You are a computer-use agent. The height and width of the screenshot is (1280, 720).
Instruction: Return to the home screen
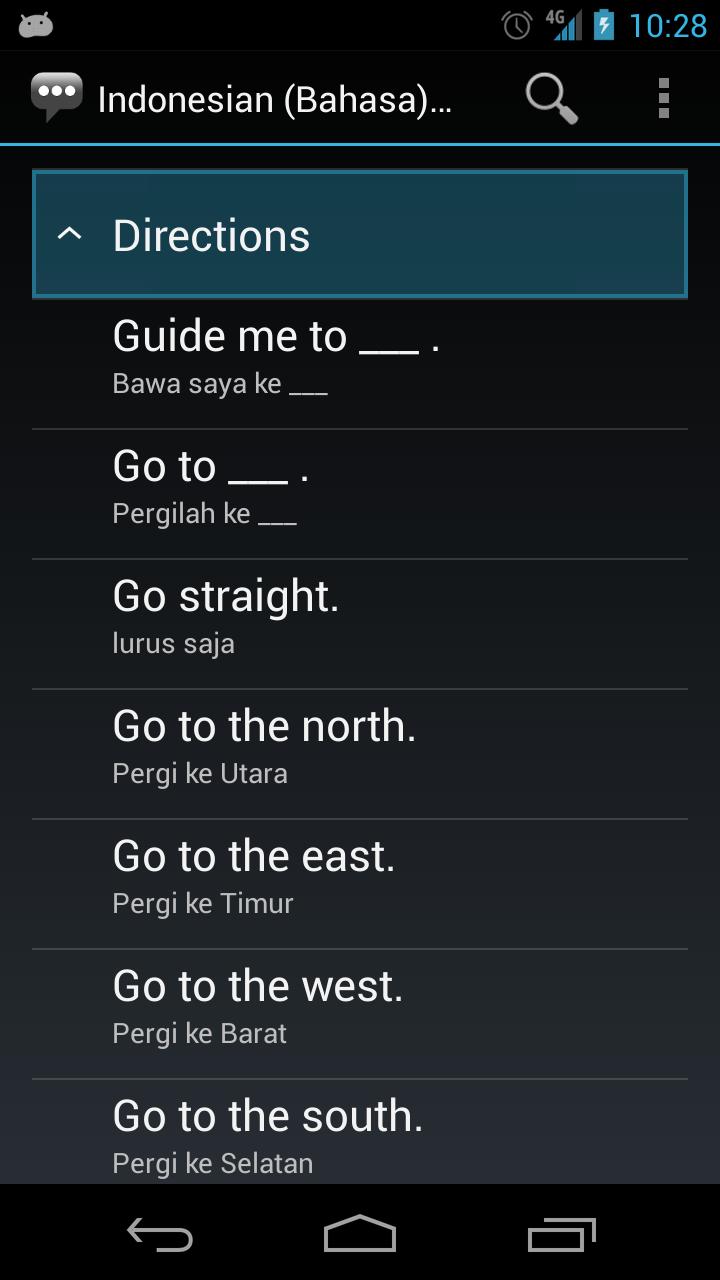360,1235
